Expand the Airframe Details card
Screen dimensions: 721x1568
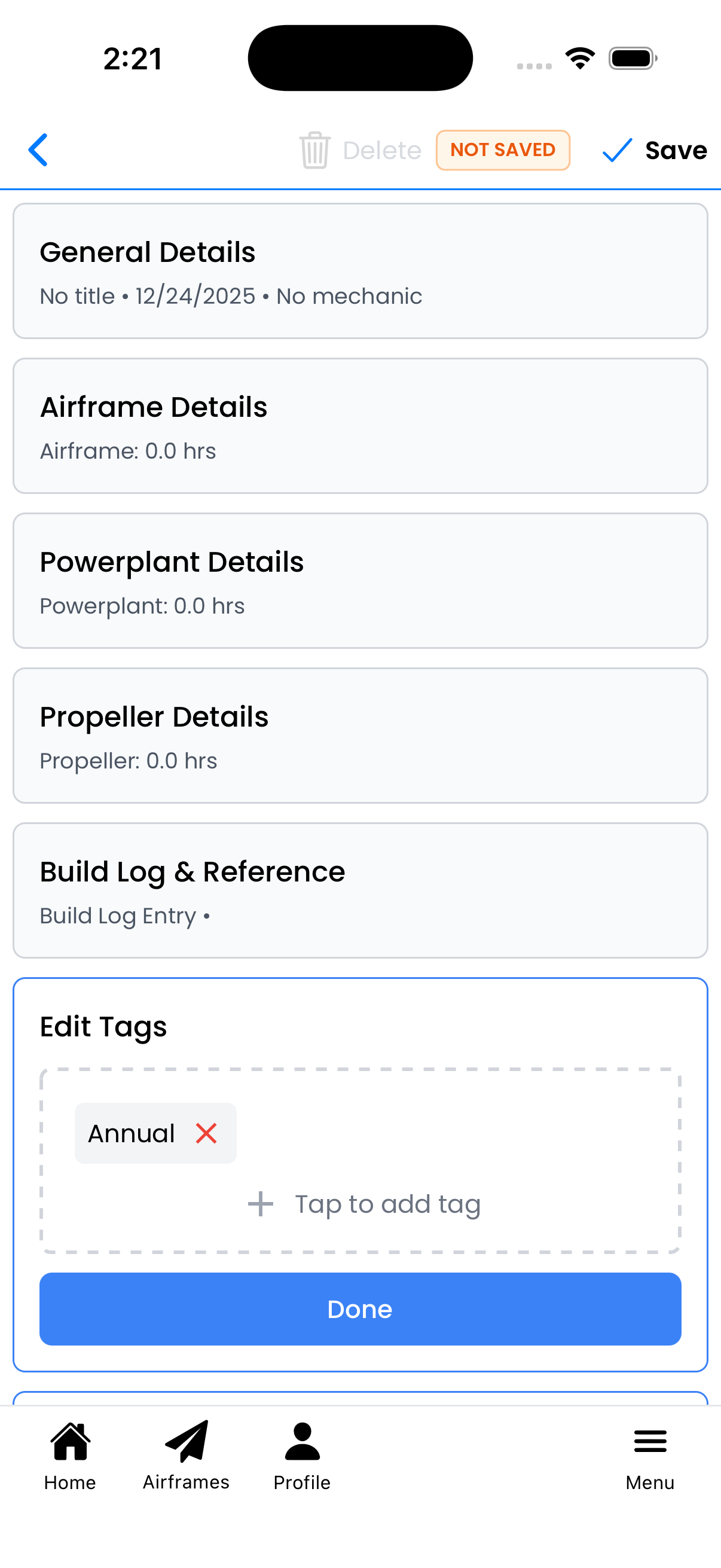click(360, 425)
